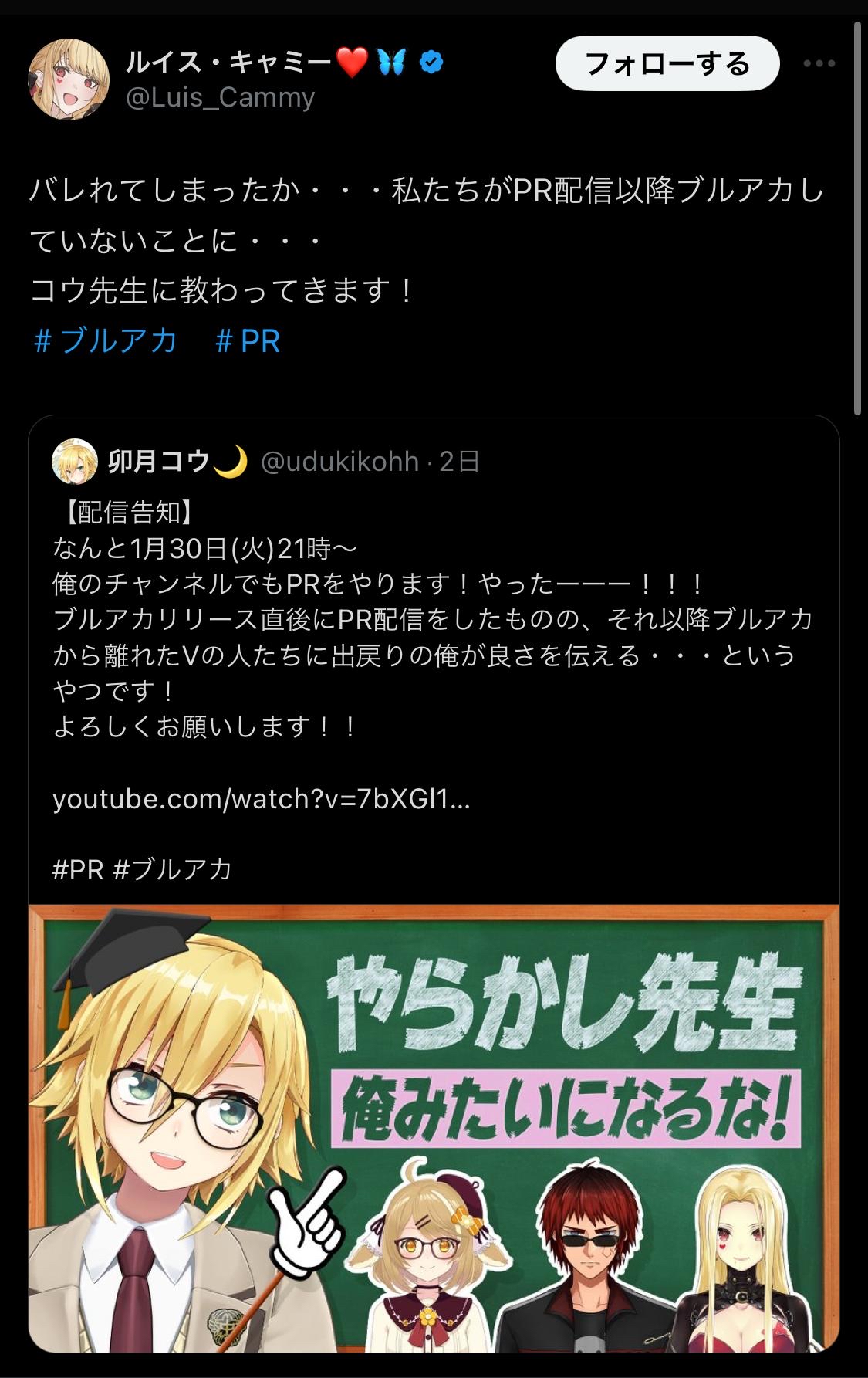Screen dimensions: 868x1378
Task: Open the #PR hashtag link
Action: coord(248,341)
